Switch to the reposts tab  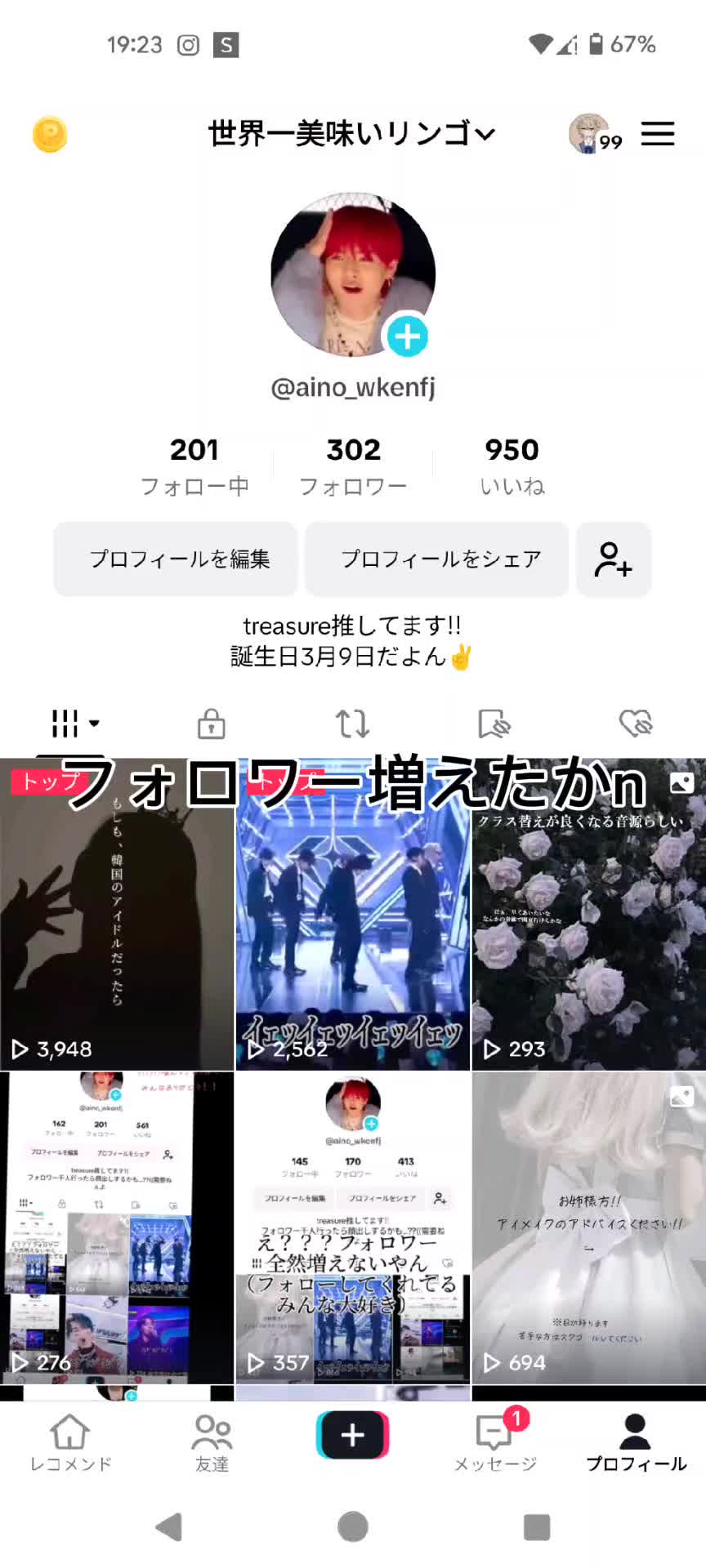coord(353,724)
